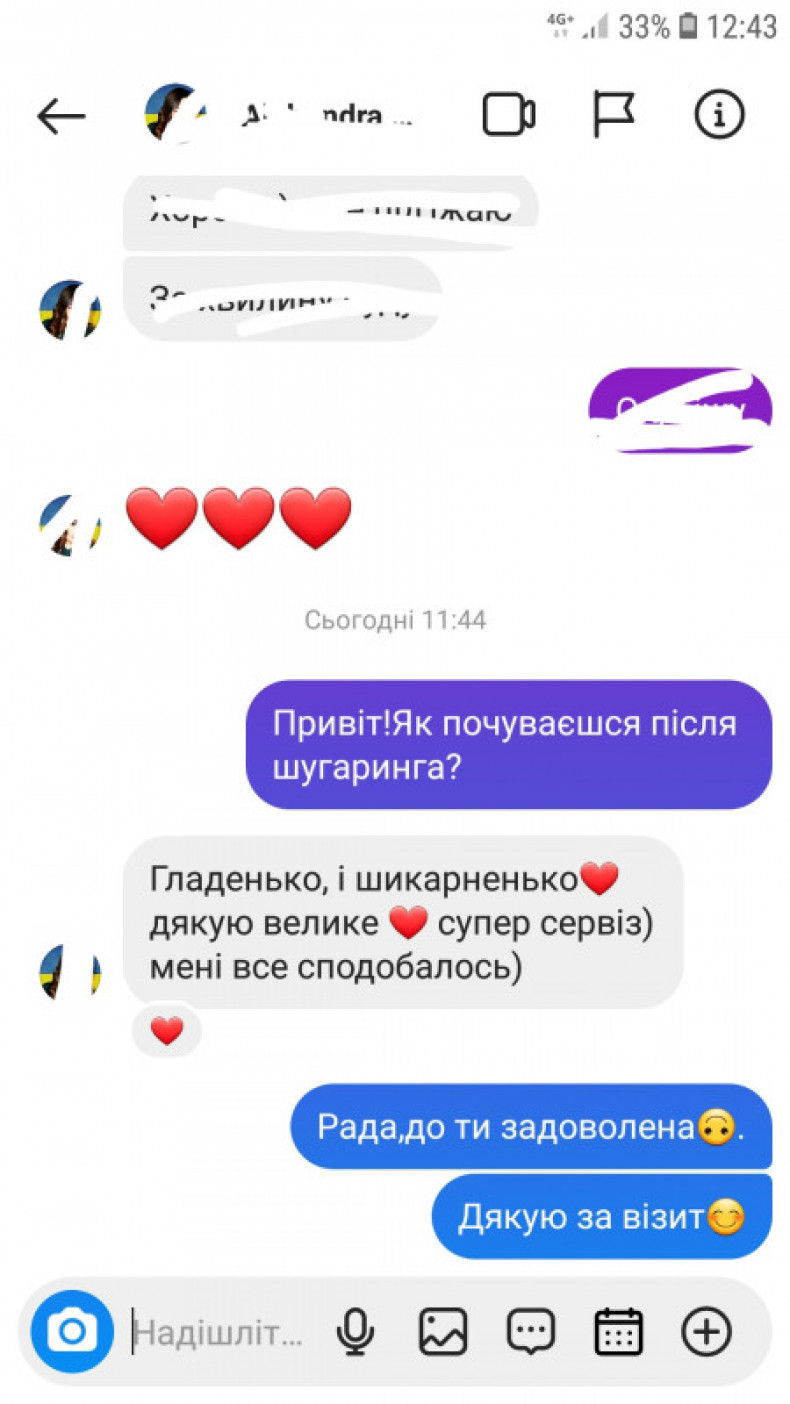The width and height of the screenshot is (790, 1404).
Task: Open more options with the plus icon
Action: (707, 1332)
